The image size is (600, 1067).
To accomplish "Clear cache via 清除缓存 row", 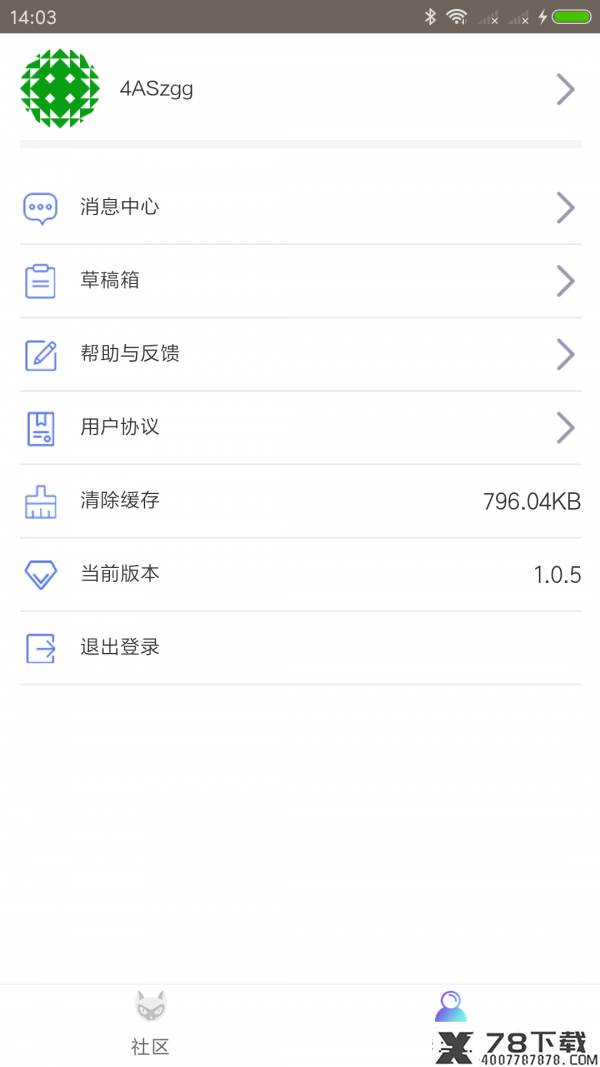I will (300, 501).
